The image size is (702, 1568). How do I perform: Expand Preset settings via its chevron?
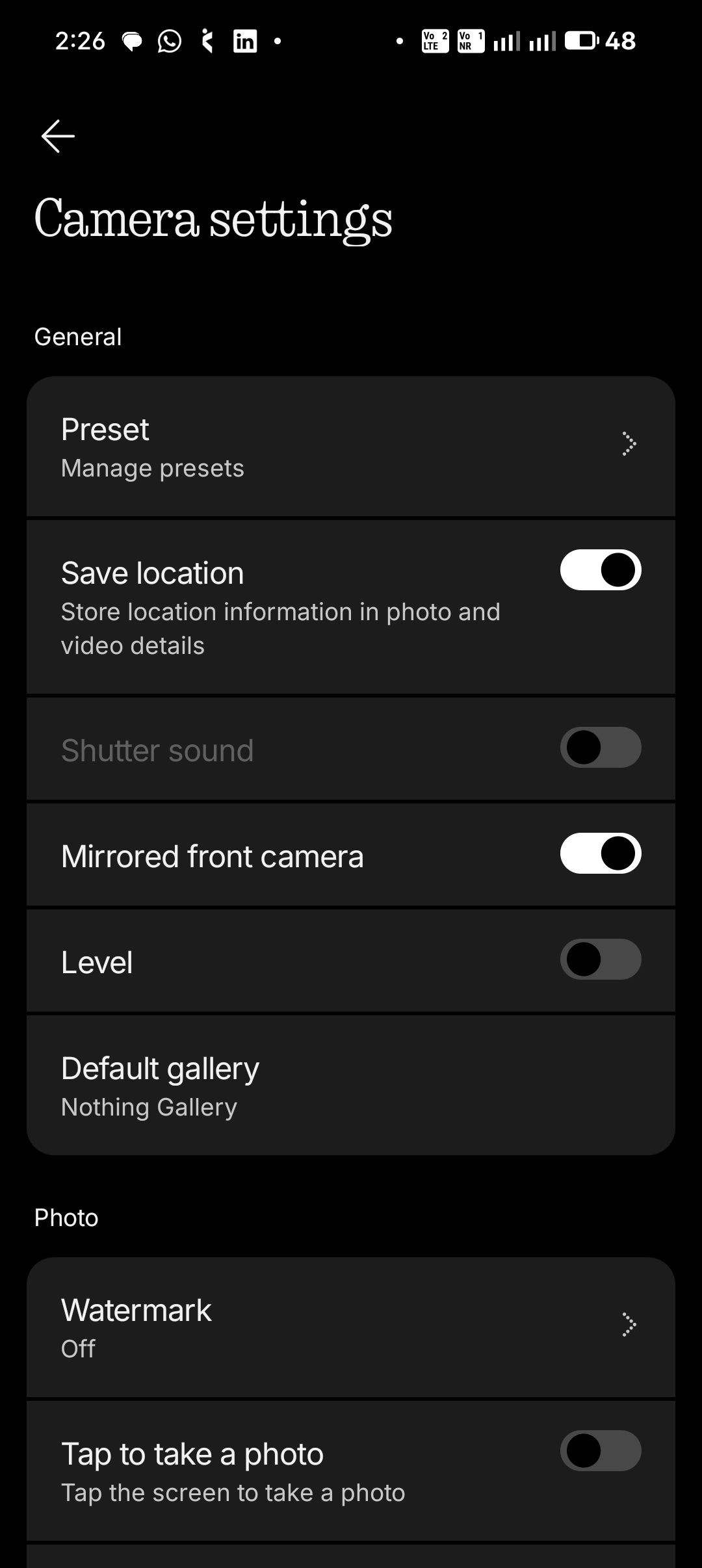click(628, 445)
